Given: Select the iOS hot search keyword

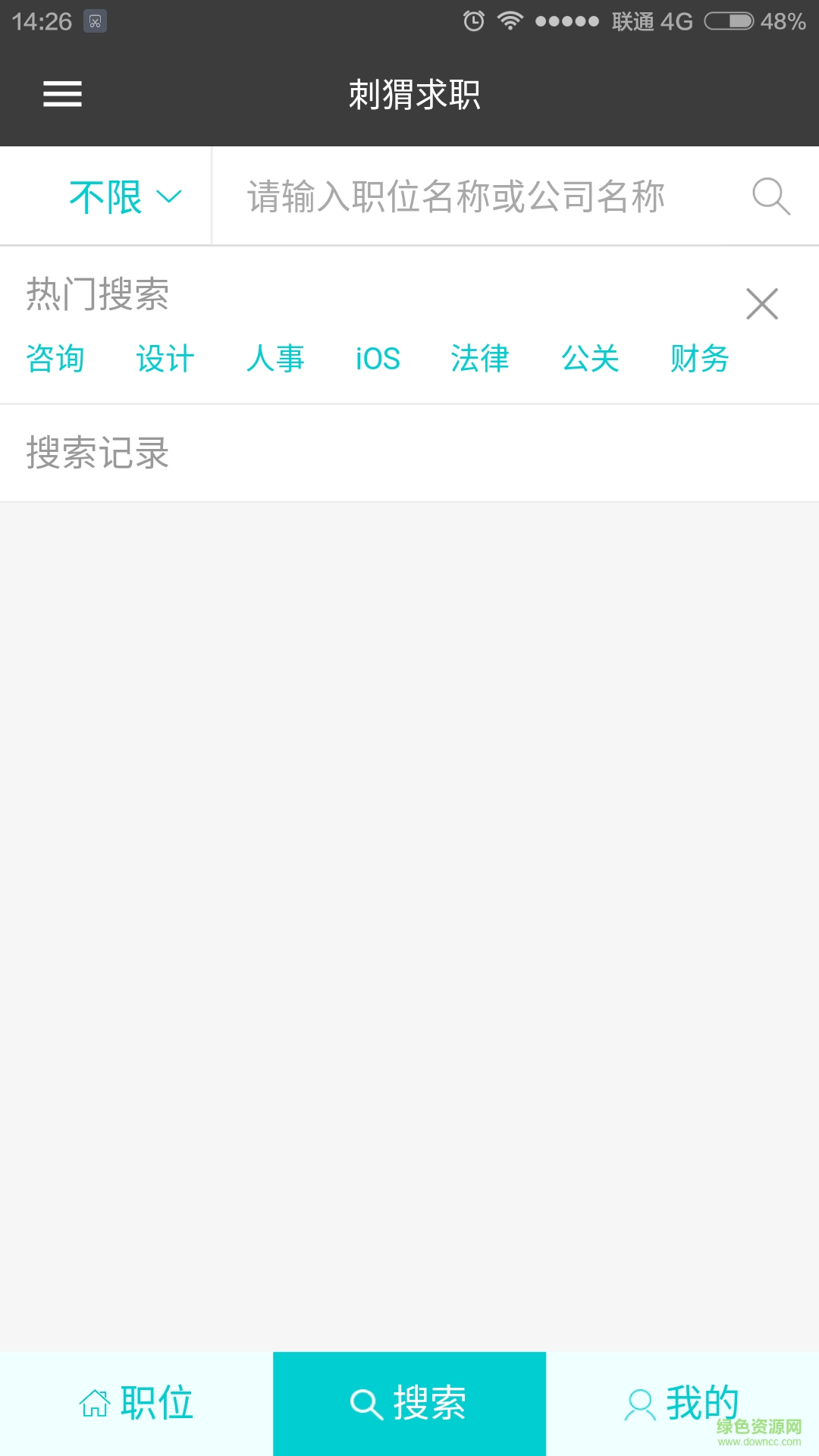Looking at the screenshot, I should click(378, 359).
